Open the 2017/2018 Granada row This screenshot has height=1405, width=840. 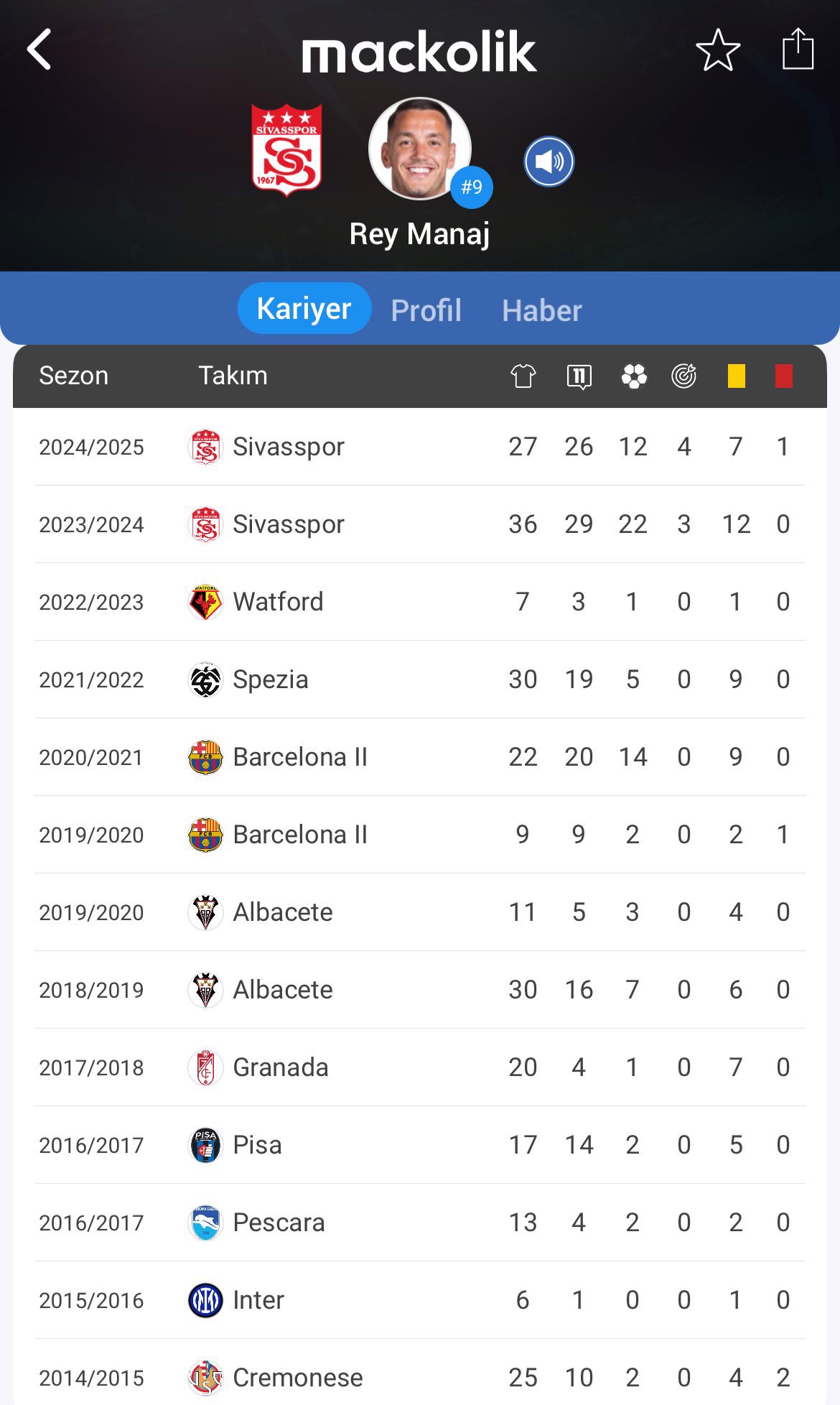click(420, 1067)
